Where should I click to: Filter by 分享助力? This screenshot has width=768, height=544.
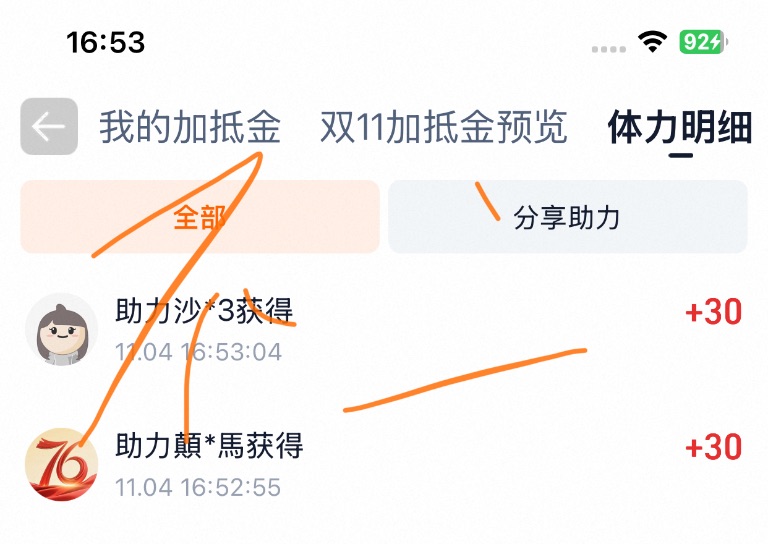coord(567,217)
